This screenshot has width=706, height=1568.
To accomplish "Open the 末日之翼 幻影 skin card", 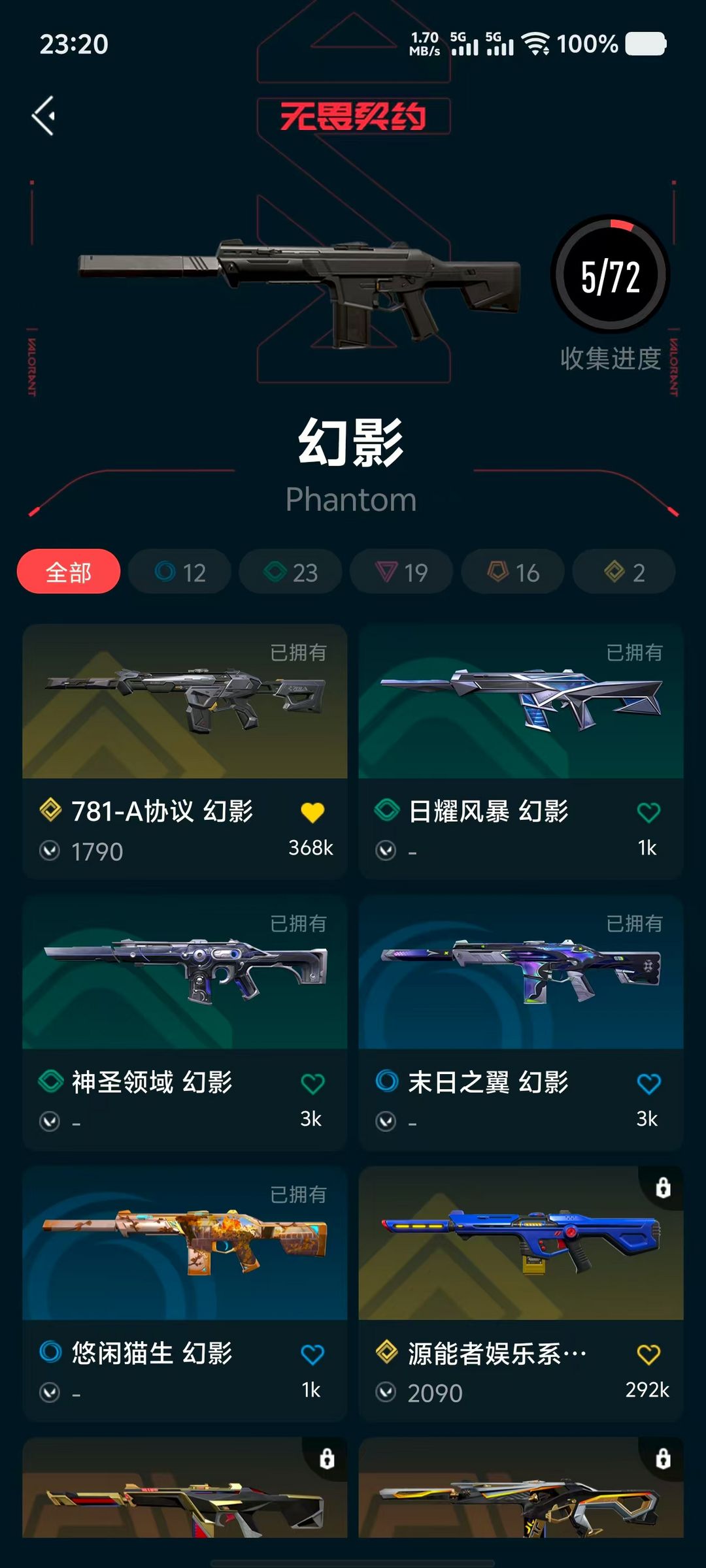I will coord(521,1022).
